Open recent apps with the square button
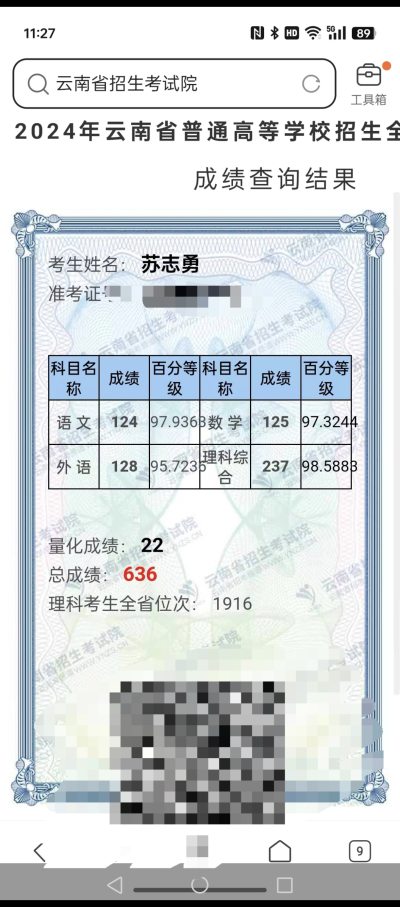 click(x=284, y=885)
